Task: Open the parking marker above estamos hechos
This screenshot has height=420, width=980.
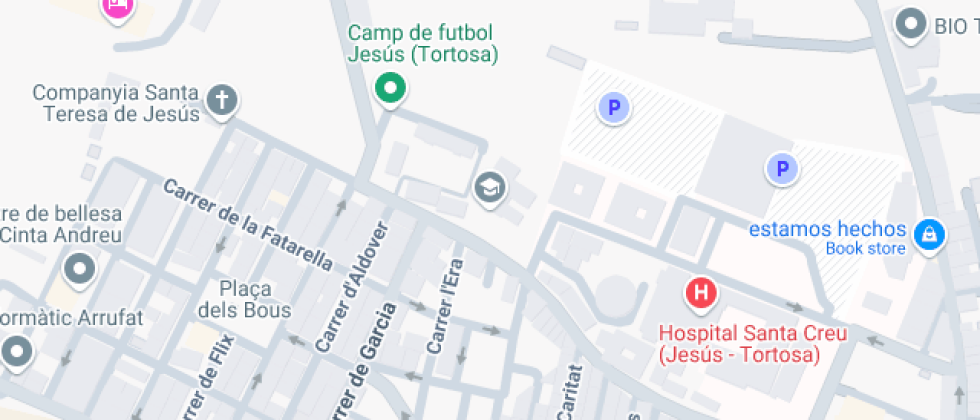Action: click(x=782, y=169)
